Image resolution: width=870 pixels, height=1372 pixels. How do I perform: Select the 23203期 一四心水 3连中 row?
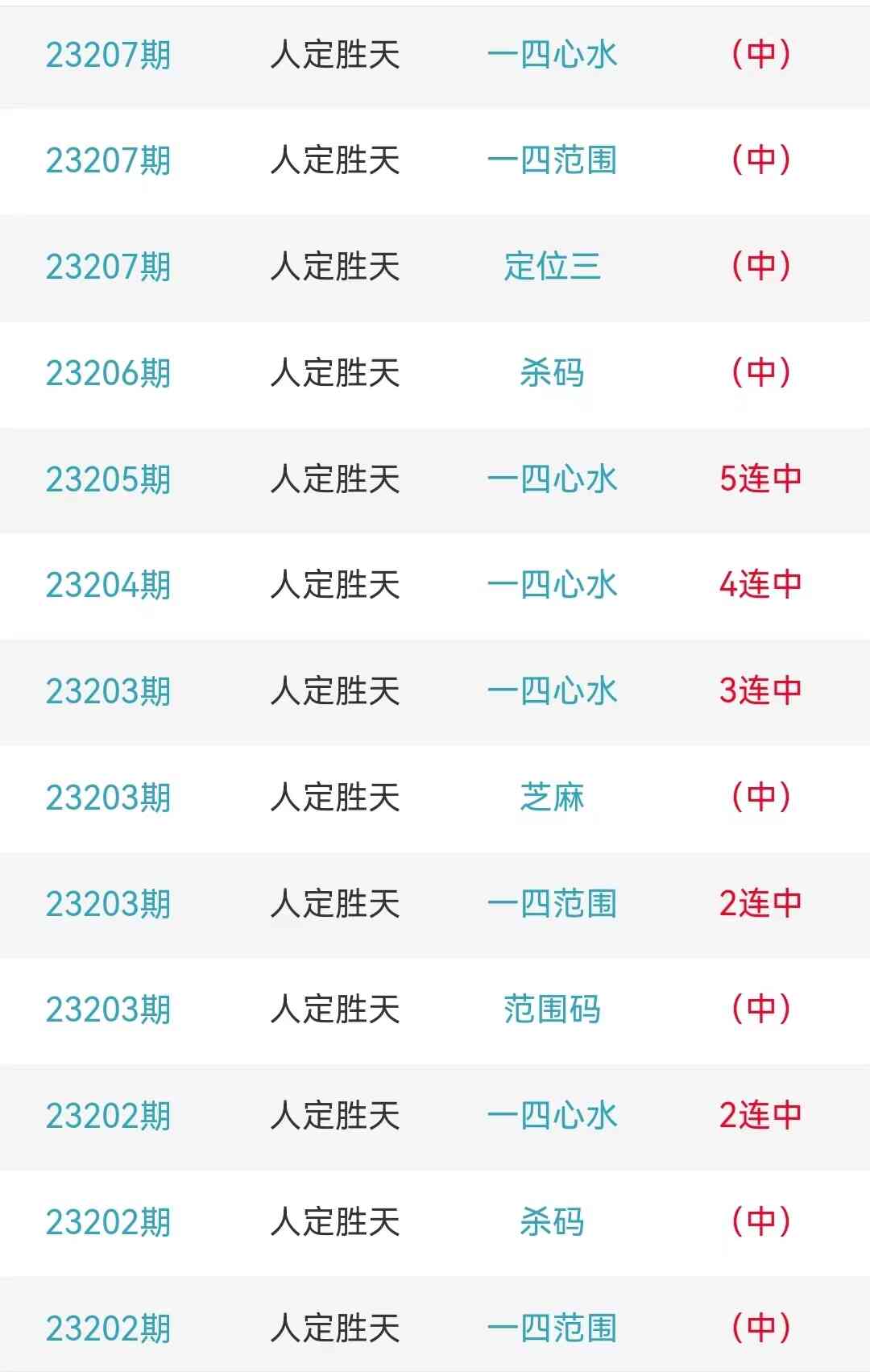[552, 691]
